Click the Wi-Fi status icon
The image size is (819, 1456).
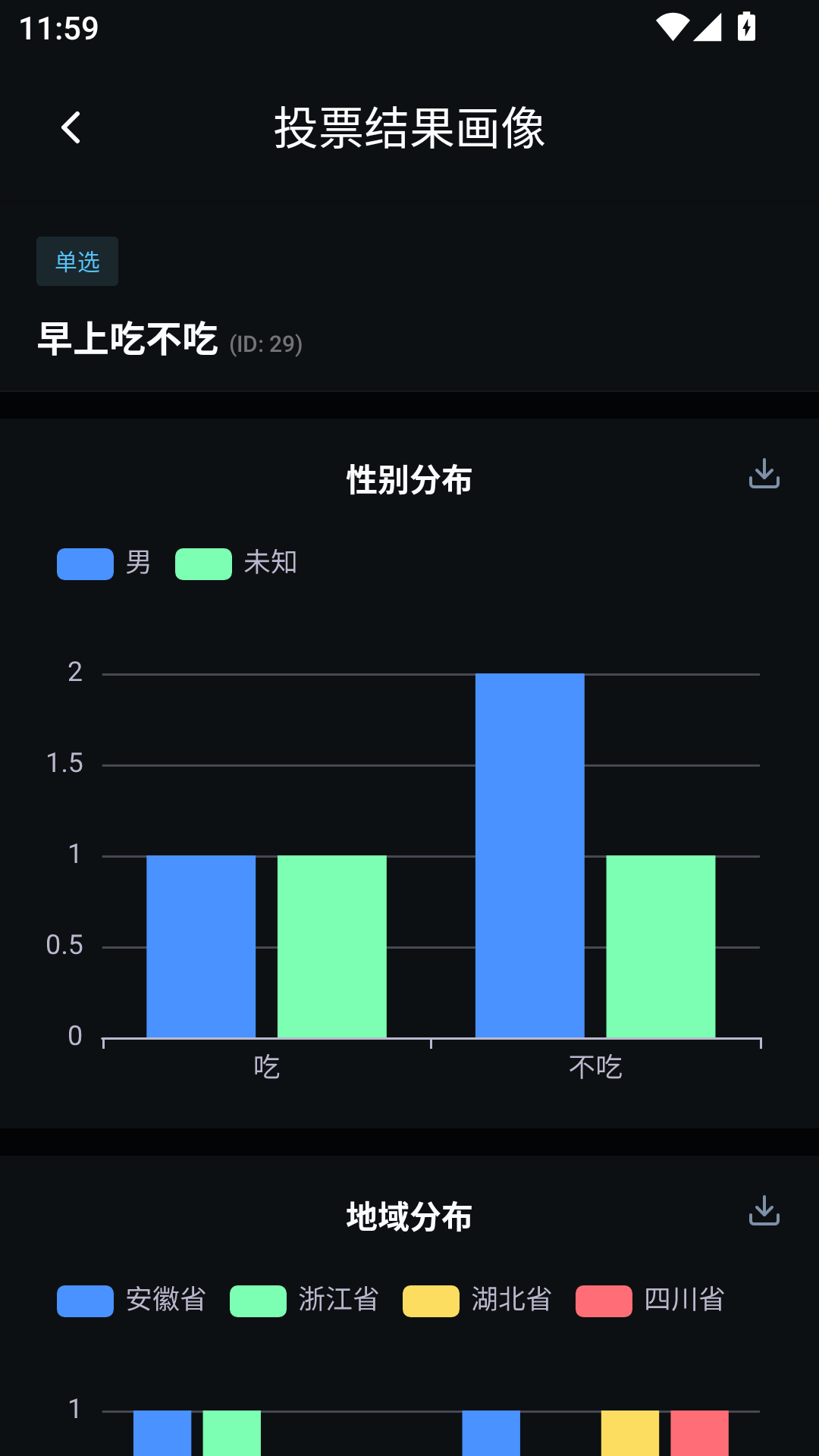click(x=671, y=26)
